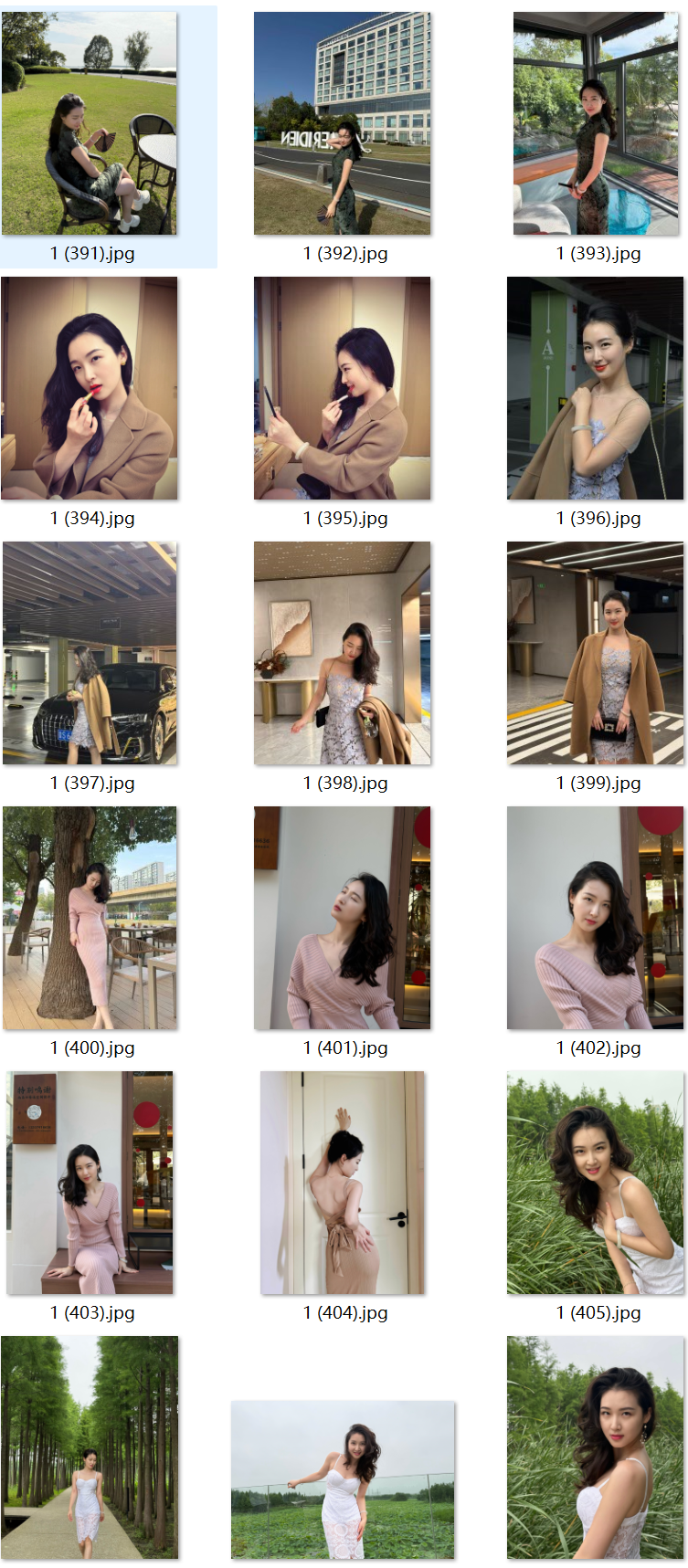Click the image file 1 (402).jpg

coord(596,918)
